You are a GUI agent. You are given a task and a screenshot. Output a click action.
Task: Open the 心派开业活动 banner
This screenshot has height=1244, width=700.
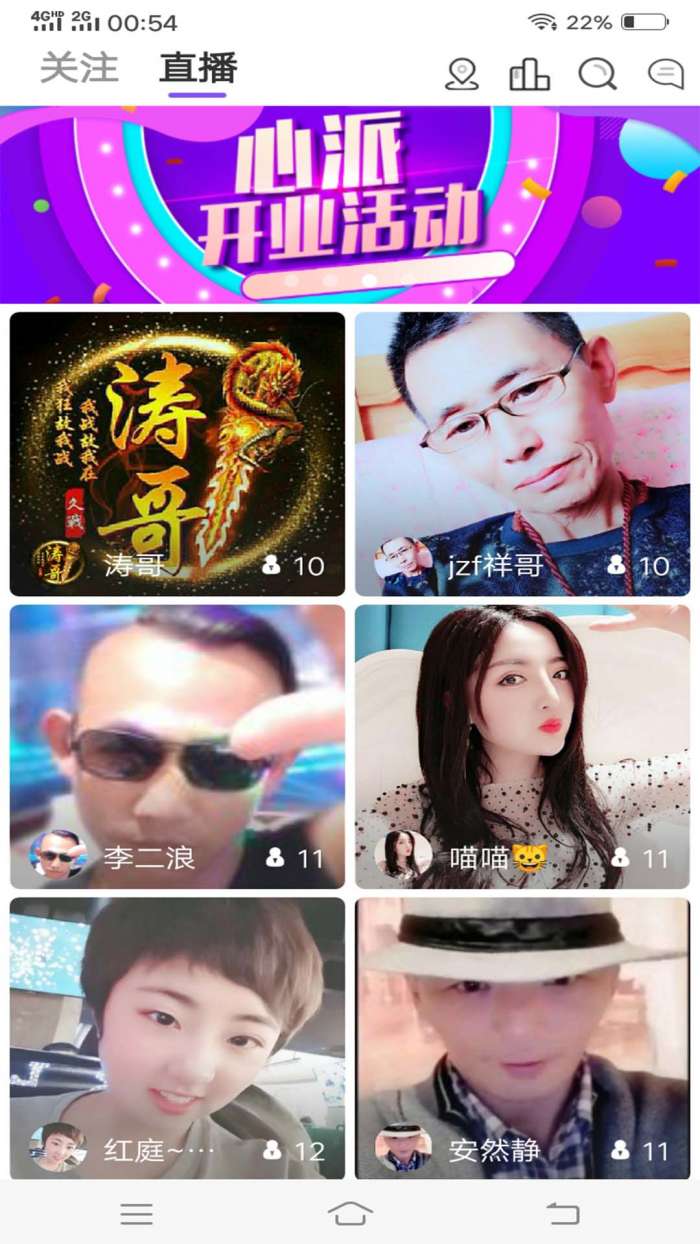(x=350, y=204)
